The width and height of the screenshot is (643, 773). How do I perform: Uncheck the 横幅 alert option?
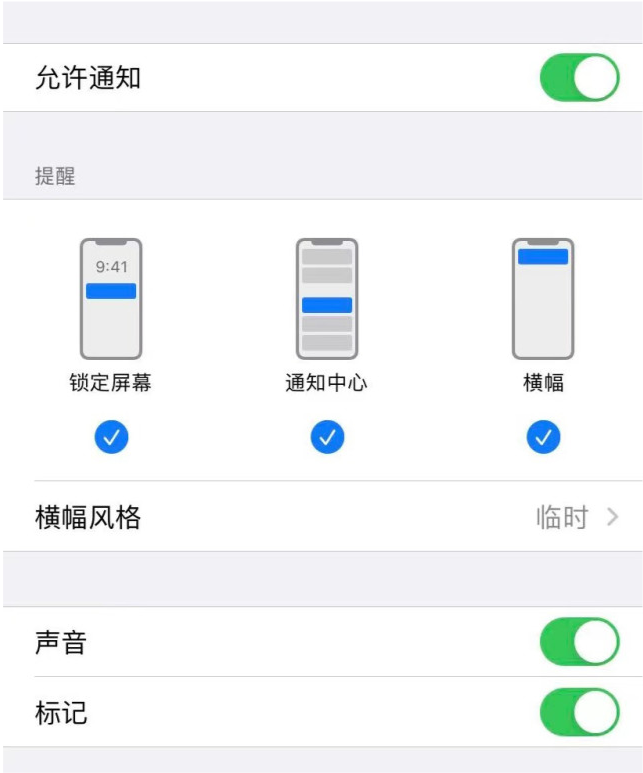[x=543, y=437]
